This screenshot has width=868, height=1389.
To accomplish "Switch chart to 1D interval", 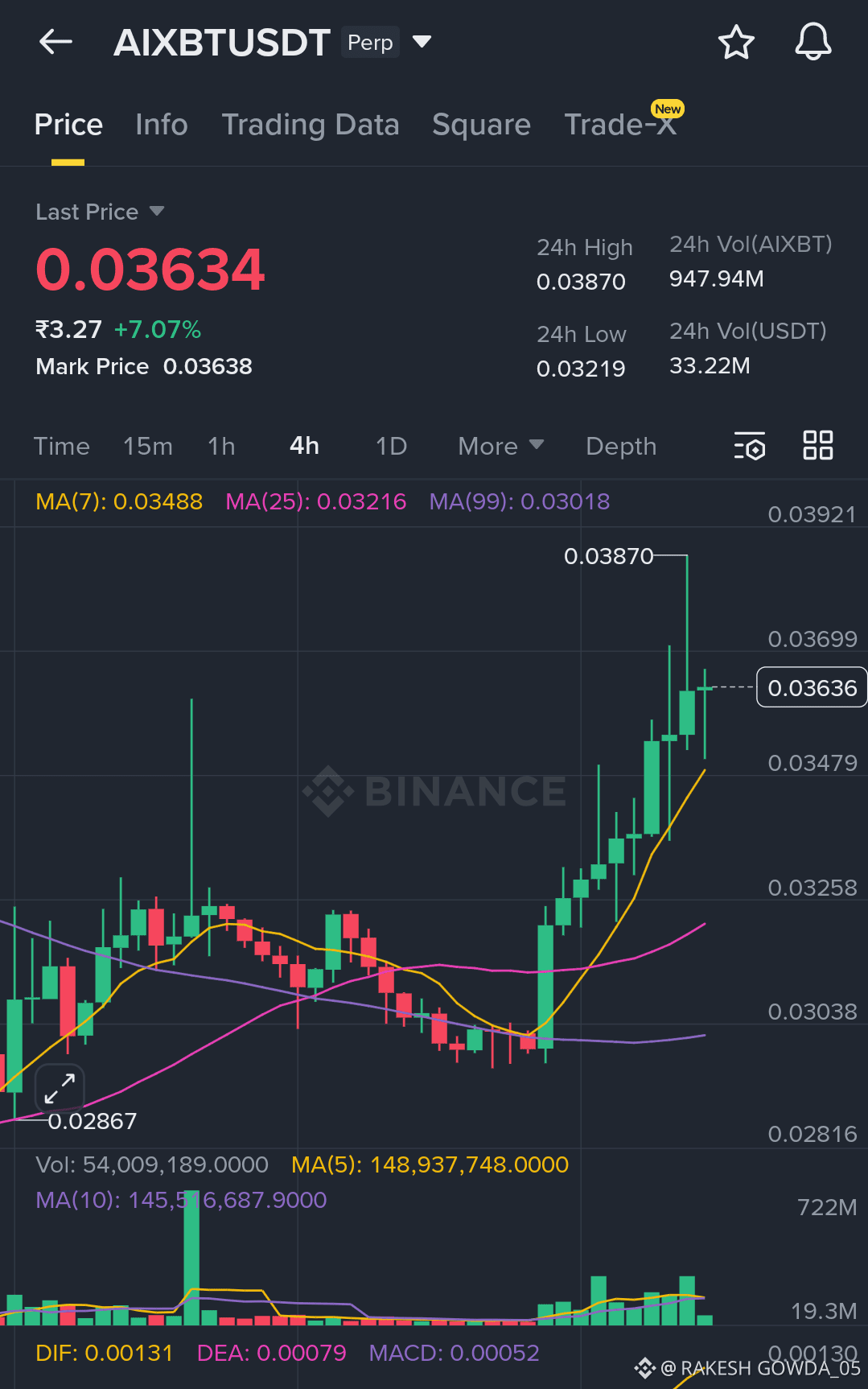I will (x=391, y=446).
